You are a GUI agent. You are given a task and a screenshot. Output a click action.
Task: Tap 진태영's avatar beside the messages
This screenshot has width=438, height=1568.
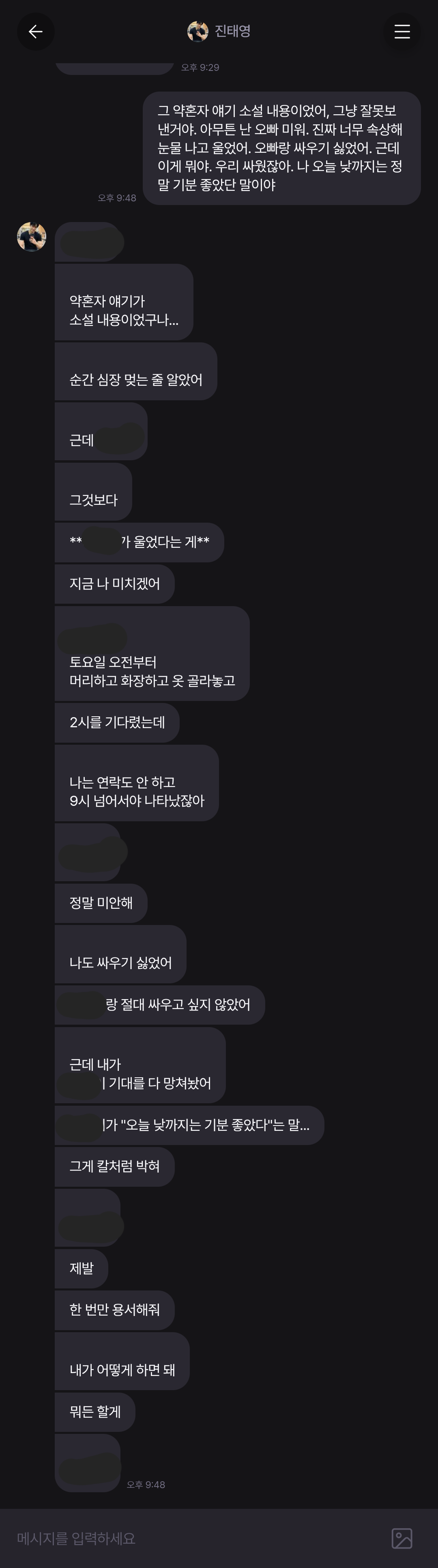tap(32, 237)
